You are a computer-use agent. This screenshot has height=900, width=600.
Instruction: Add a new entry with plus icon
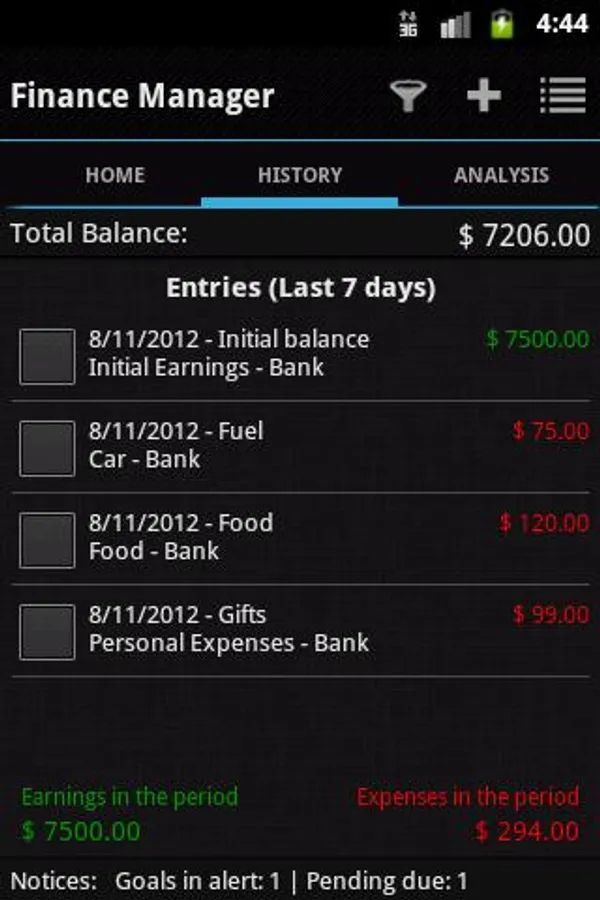(484, 96)
